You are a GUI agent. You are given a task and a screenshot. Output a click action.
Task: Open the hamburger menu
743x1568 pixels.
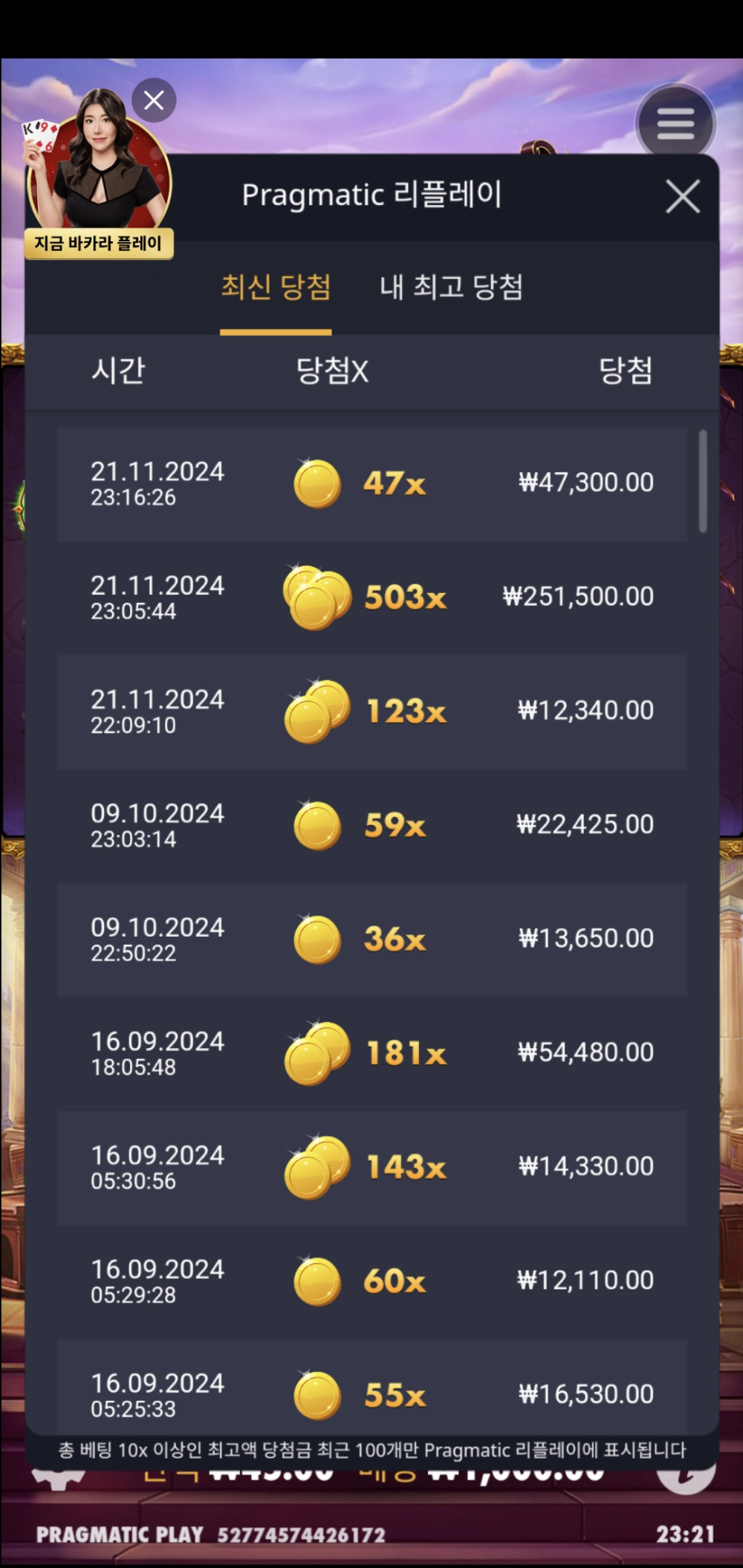(x=675, y=123)
